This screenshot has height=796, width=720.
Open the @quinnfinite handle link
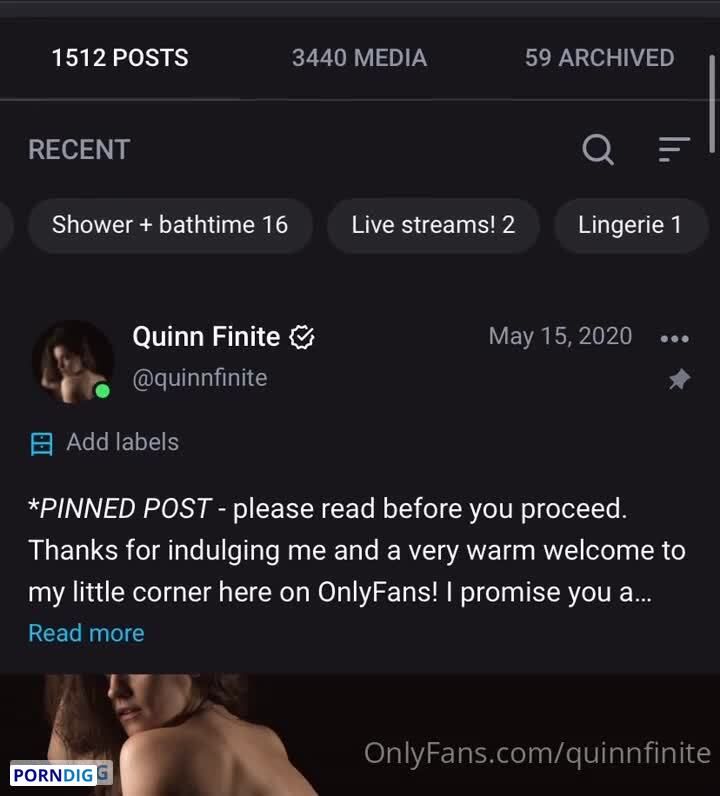[x=200, y=379]
